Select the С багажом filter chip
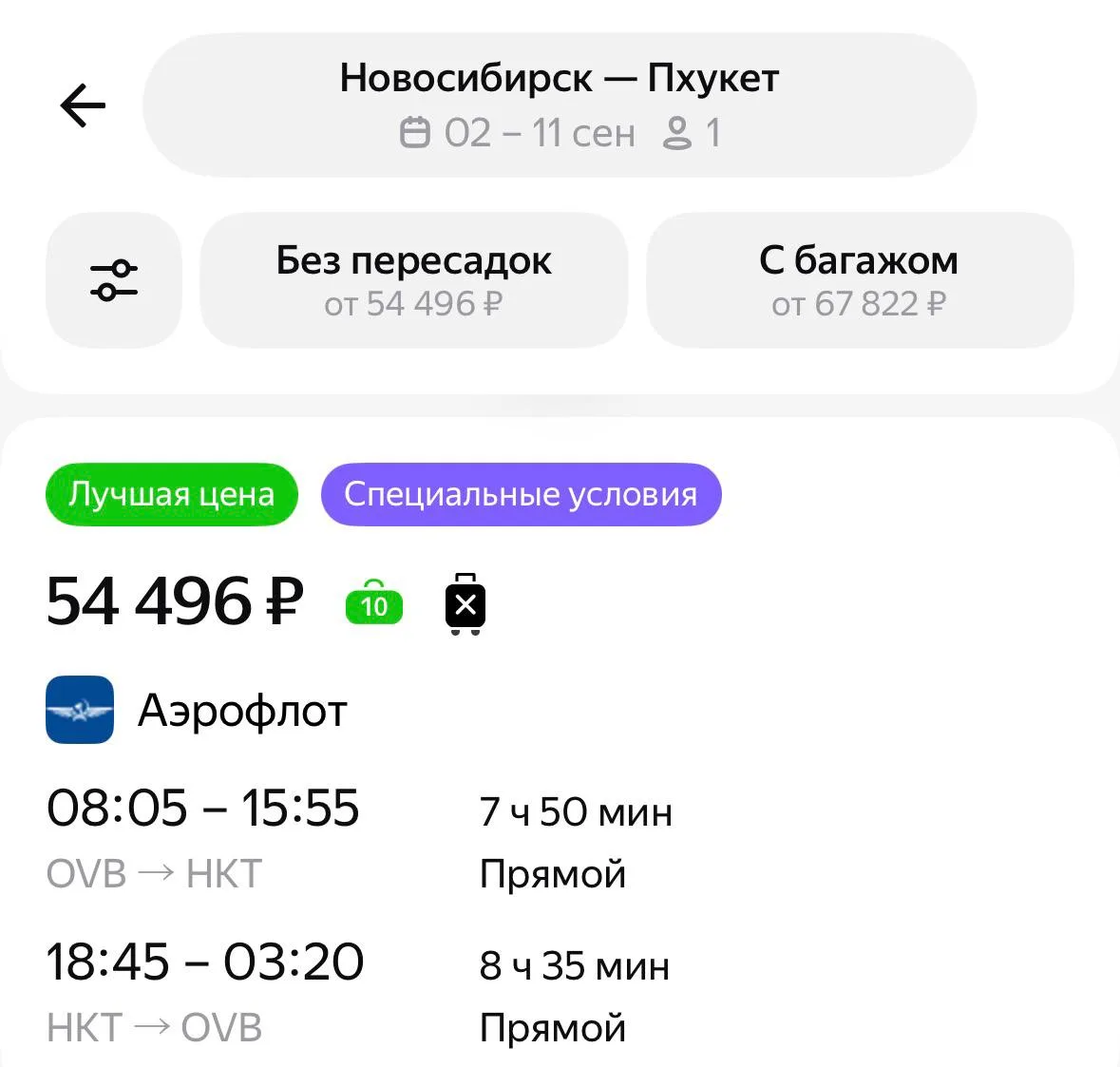 pyautogui.click(x=860, y=280)
